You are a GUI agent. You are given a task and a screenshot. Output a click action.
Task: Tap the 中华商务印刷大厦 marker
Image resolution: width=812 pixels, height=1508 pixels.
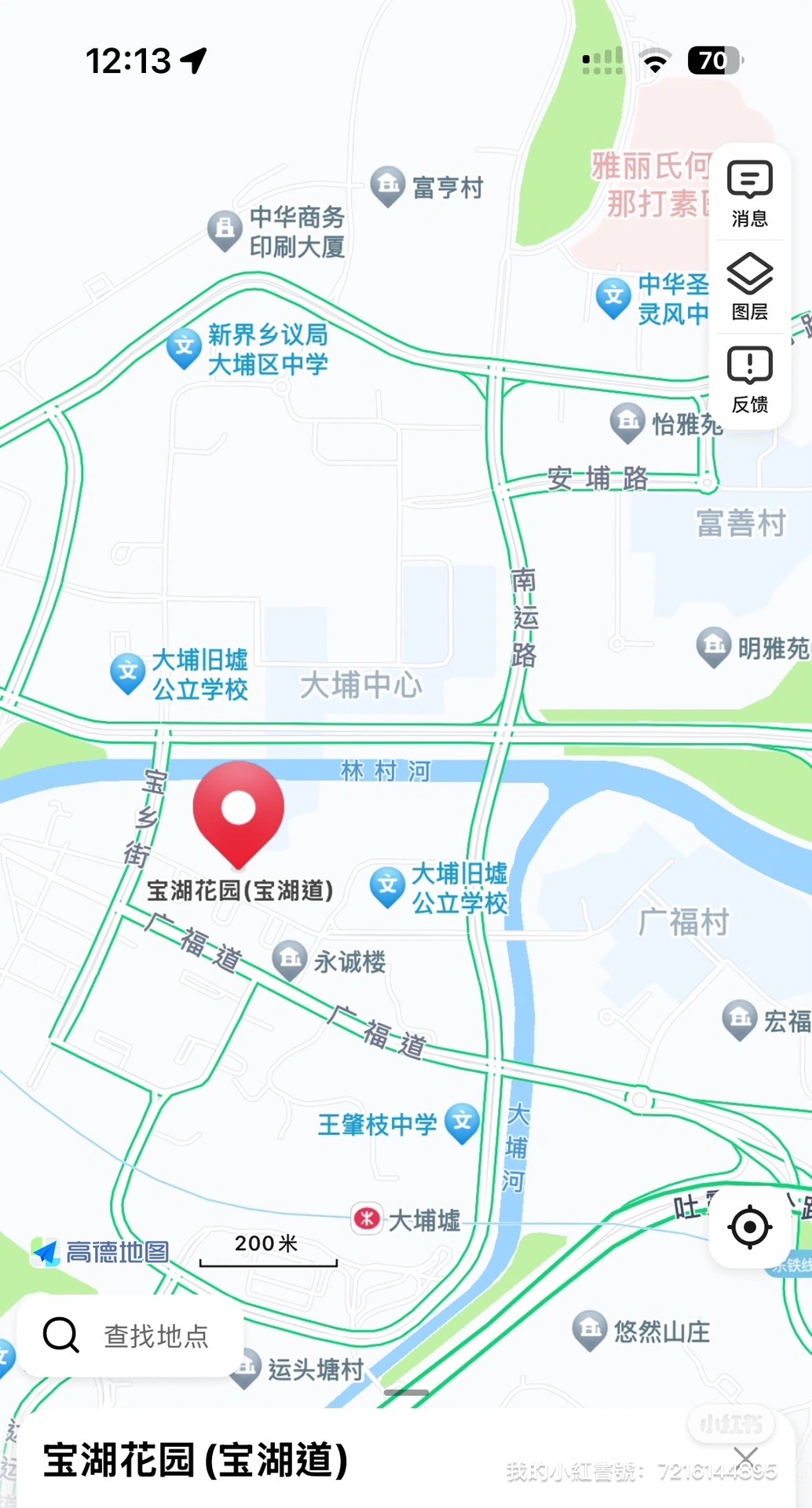(225, 230)
